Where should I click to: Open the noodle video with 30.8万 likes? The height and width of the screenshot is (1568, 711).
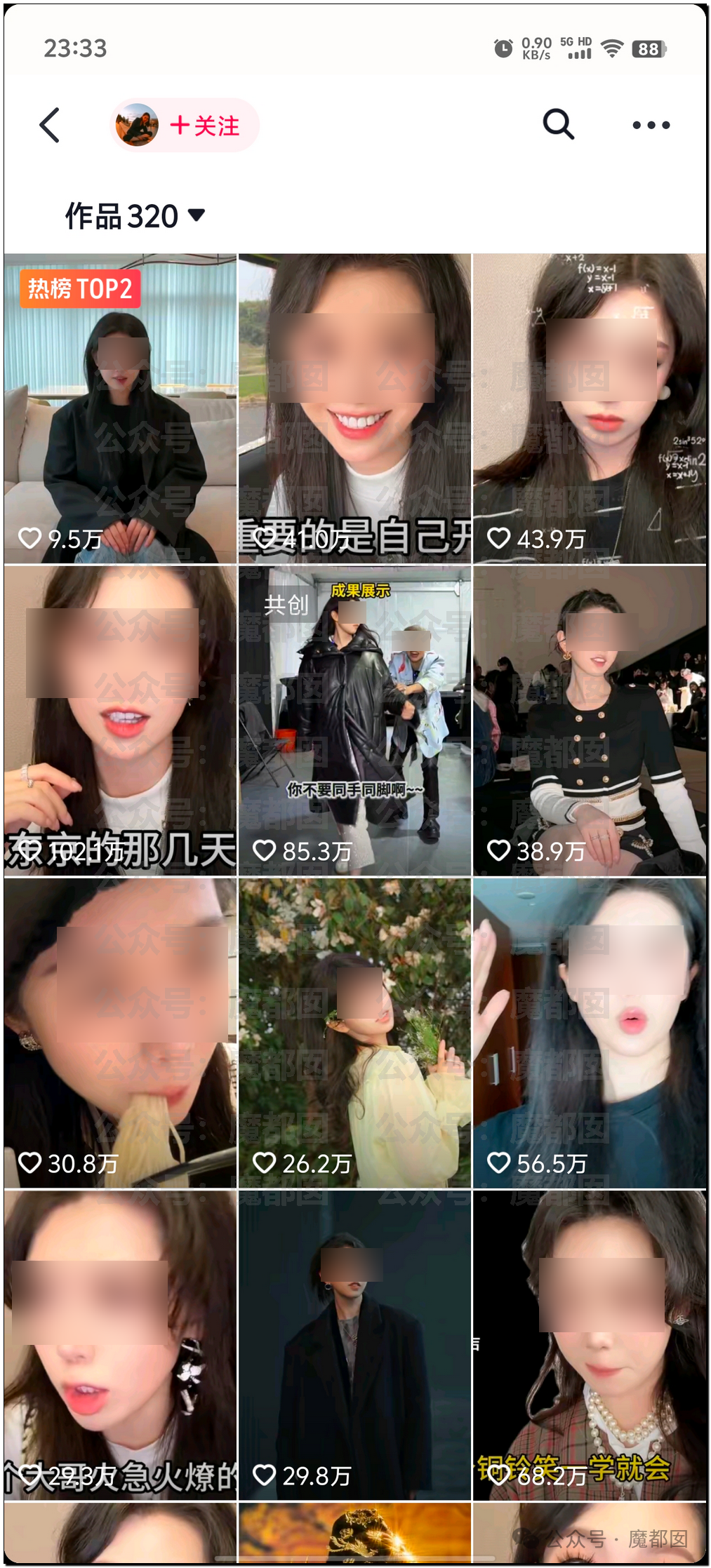[120, 1033]
